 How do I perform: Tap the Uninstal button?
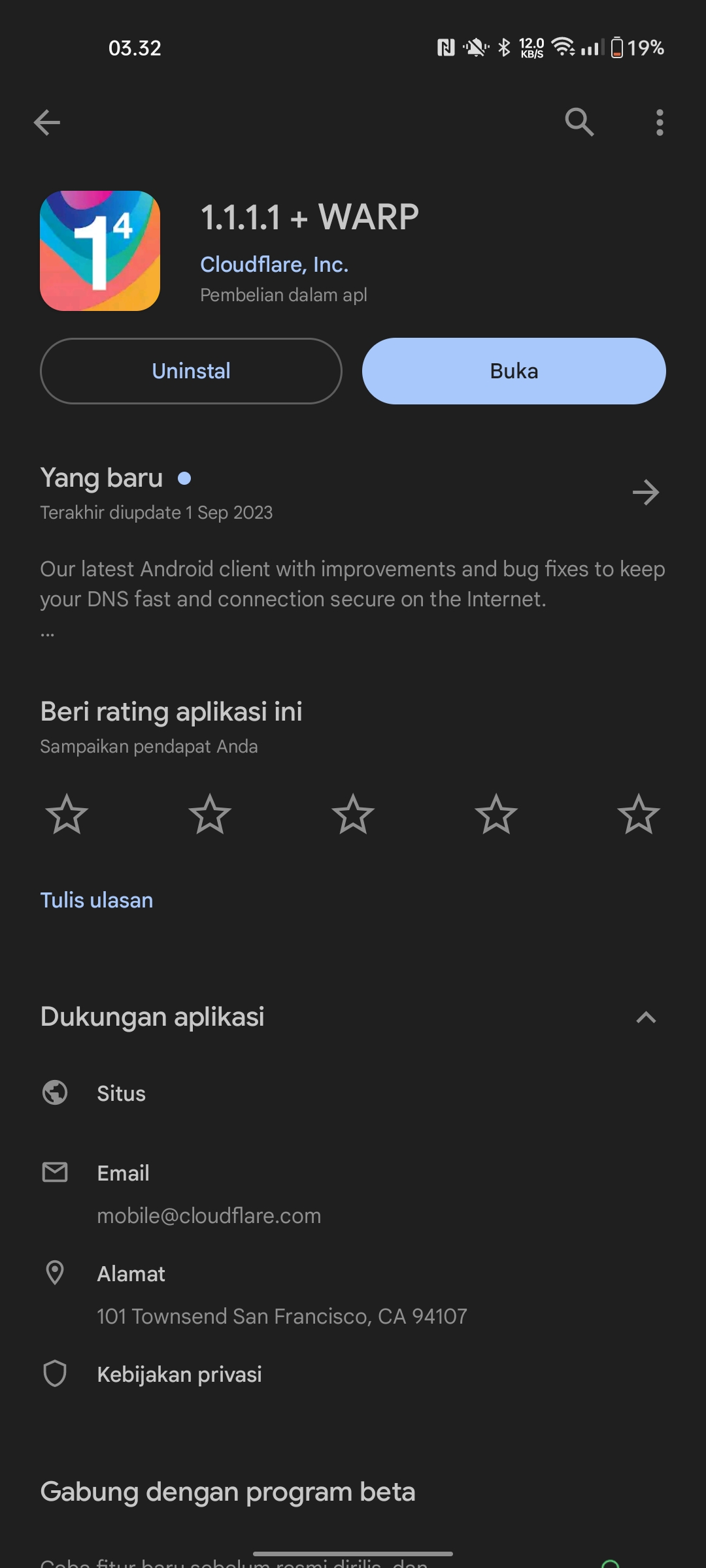tap(191, 371)
